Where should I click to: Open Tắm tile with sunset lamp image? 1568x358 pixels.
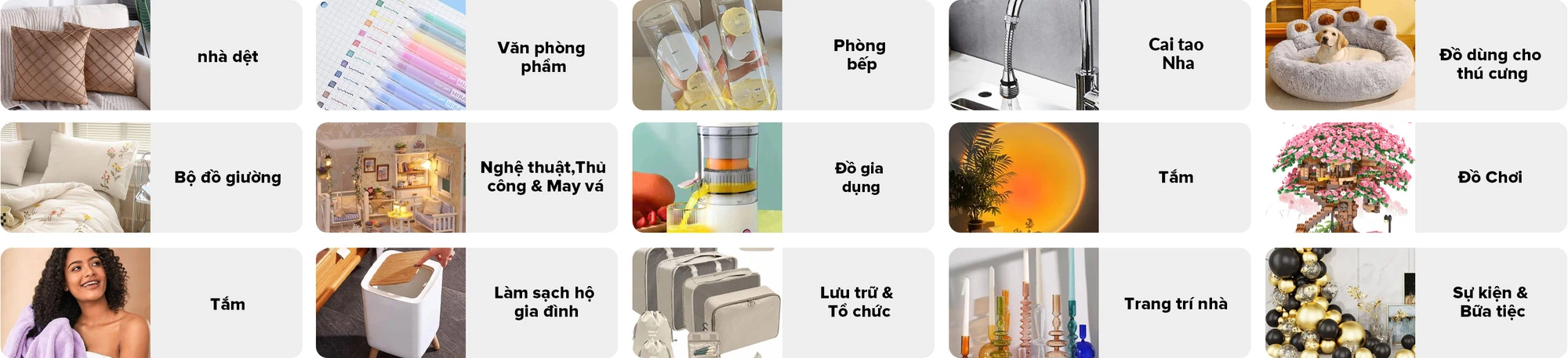[1099, 177]
